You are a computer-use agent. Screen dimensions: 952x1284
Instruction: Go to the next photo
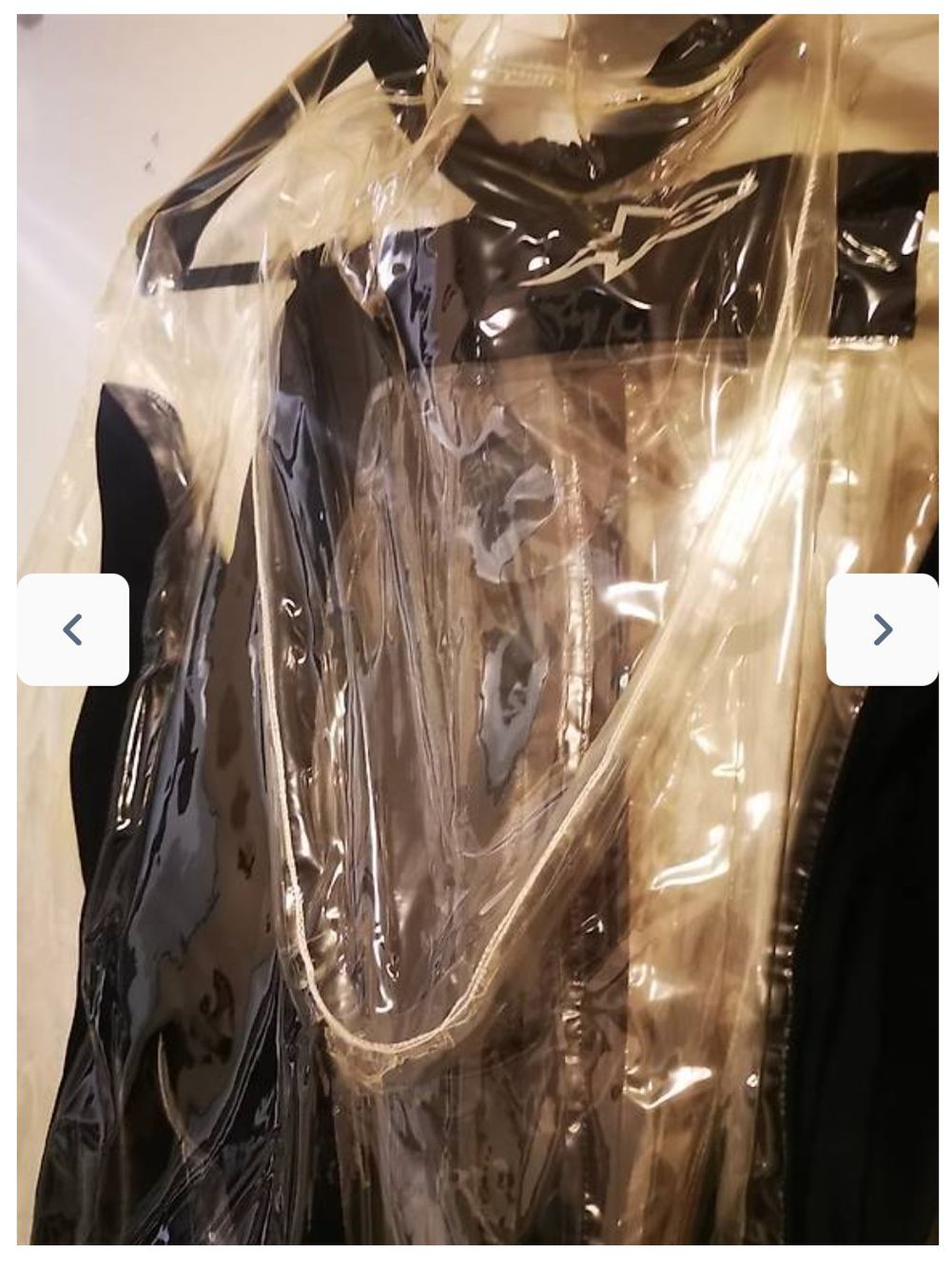pyautogui.click(x=882, y=630)
